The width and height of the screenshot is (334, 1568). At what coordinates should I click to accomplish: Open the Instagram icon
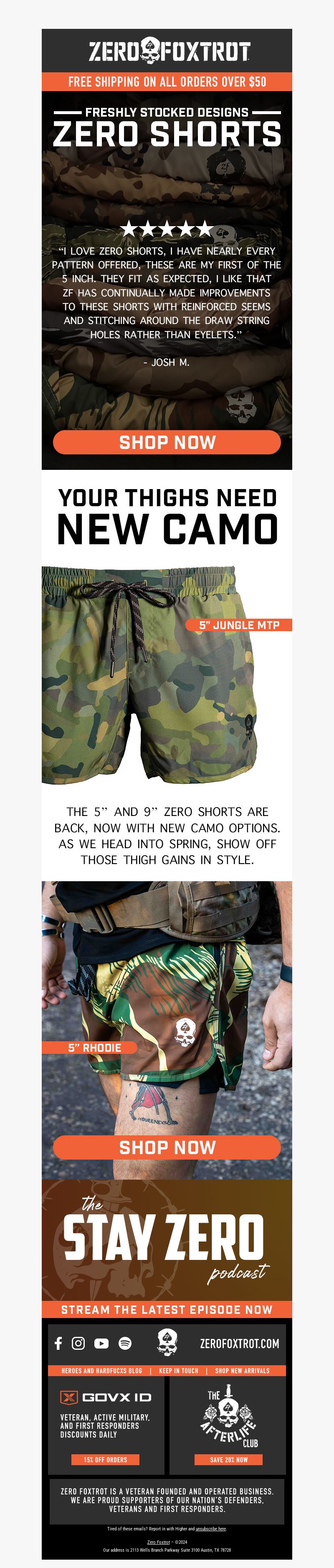coord(78,1343)
